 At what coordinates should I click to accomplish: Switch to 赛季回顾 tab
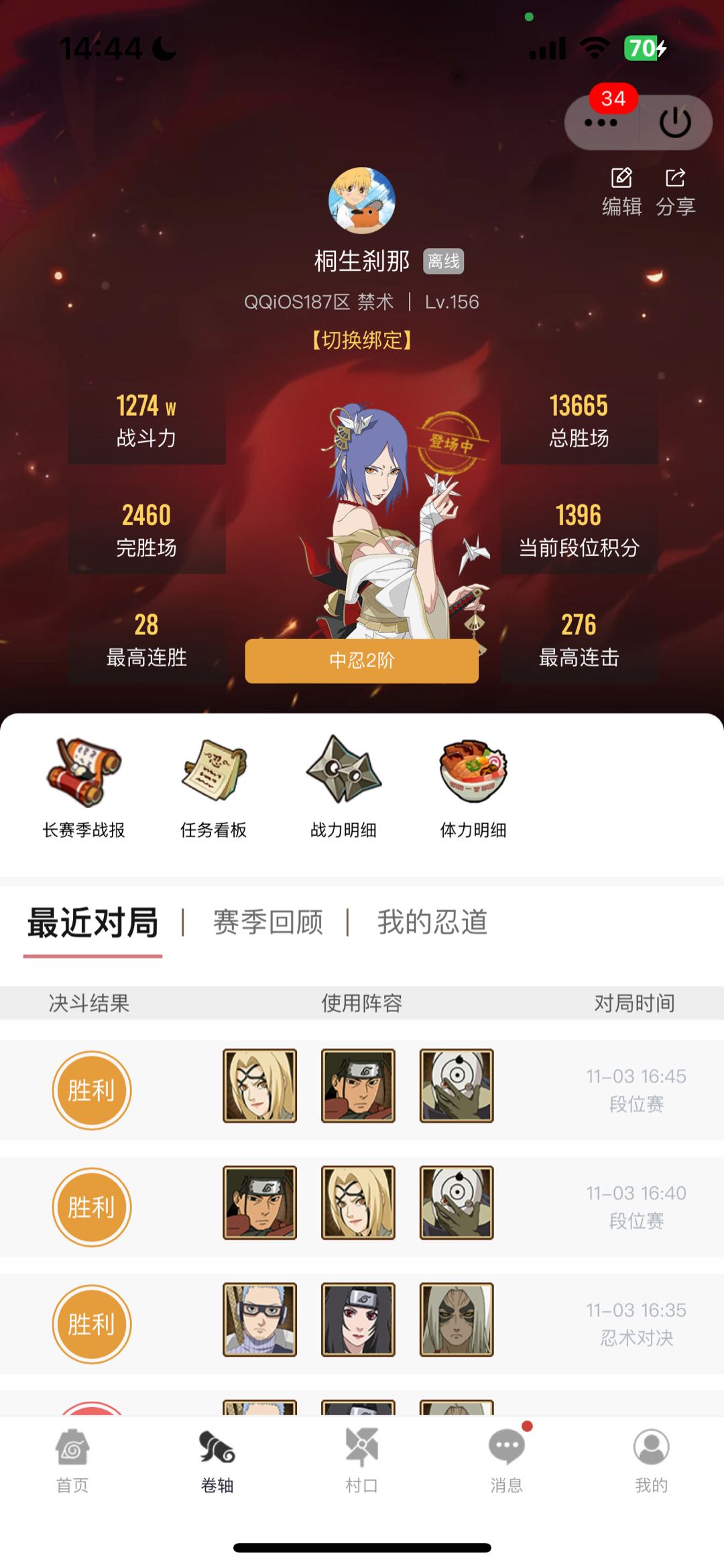(x=268, y=922)
